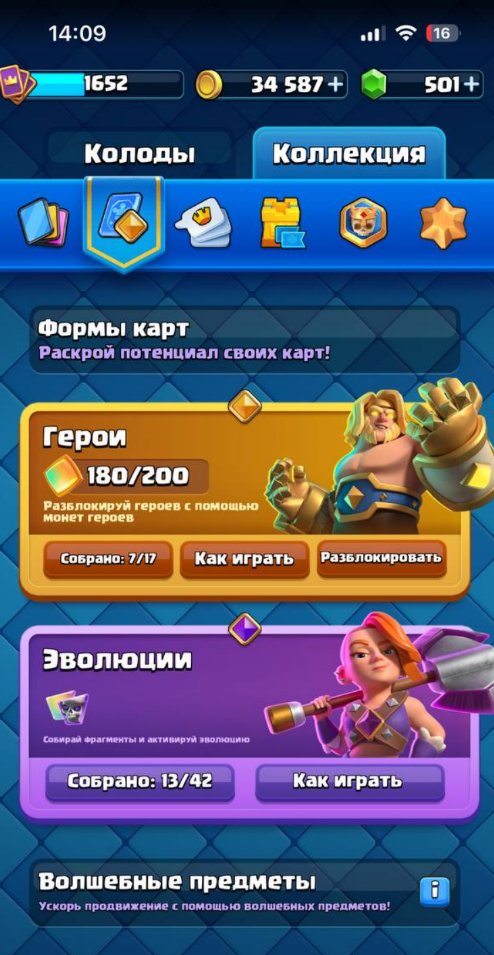Open the emotes speech bubble tab
Image resolution: width=494 pixels, height=955 pixels.
click(x=205, y=223)
